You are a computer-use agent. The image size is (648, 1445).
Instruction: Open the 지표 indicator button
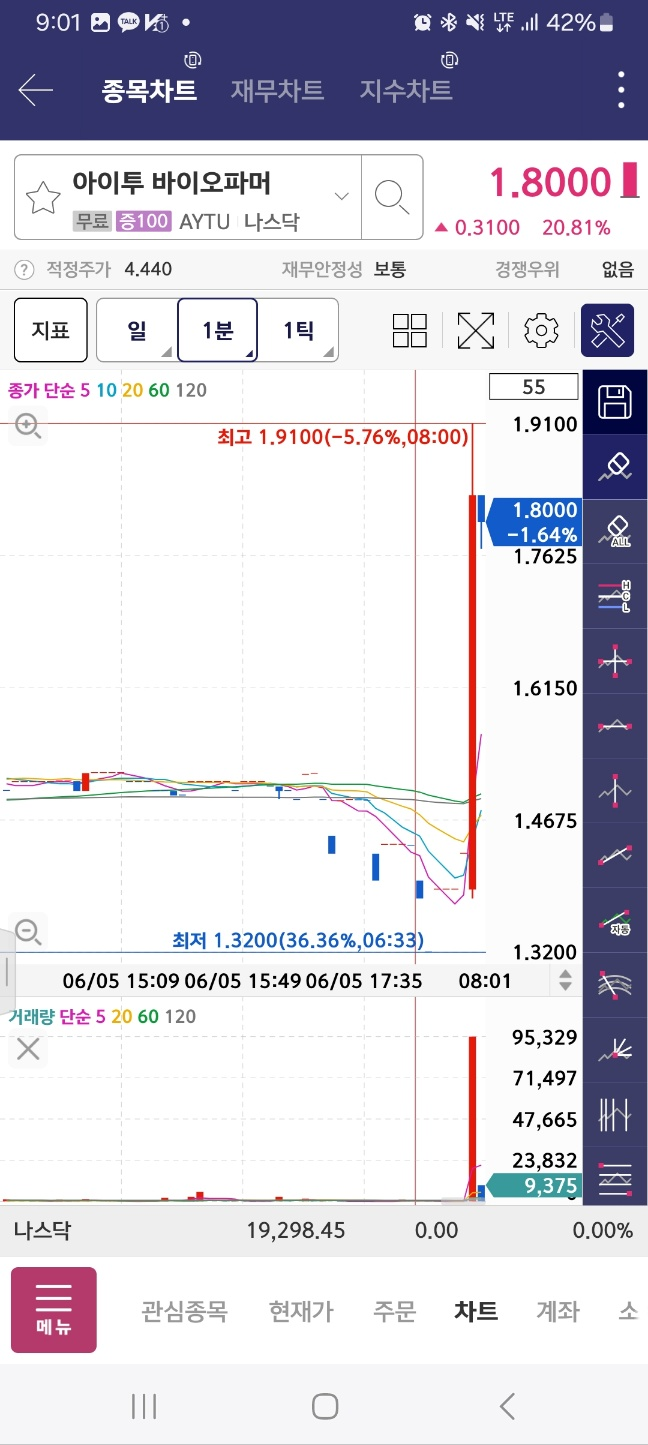51,330
